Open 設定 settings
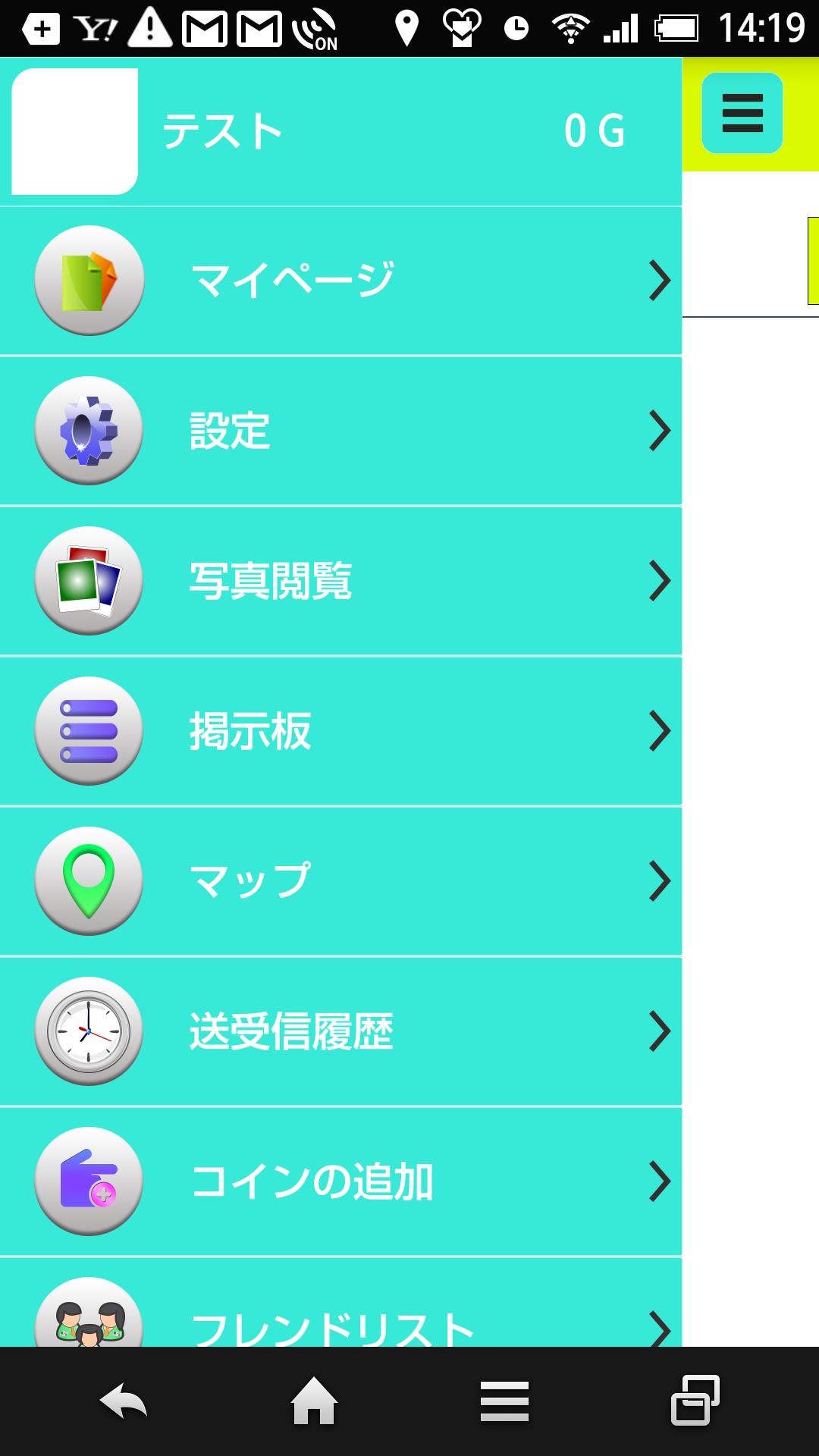The height and width of the screenshot is (1456, 819). coord(340,430)
